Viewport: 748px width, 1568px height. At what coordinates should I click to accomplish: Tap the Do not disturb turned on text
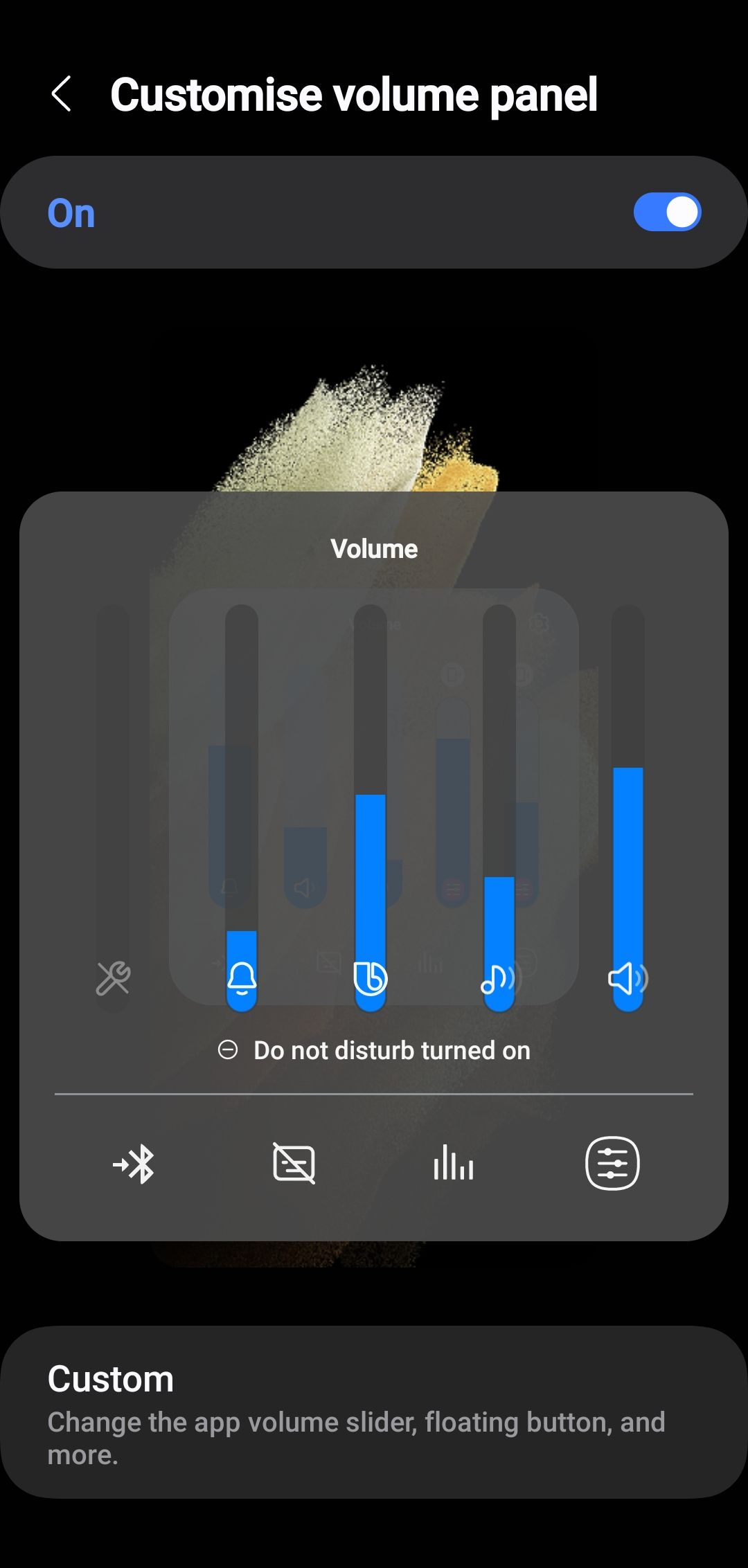391,1050
